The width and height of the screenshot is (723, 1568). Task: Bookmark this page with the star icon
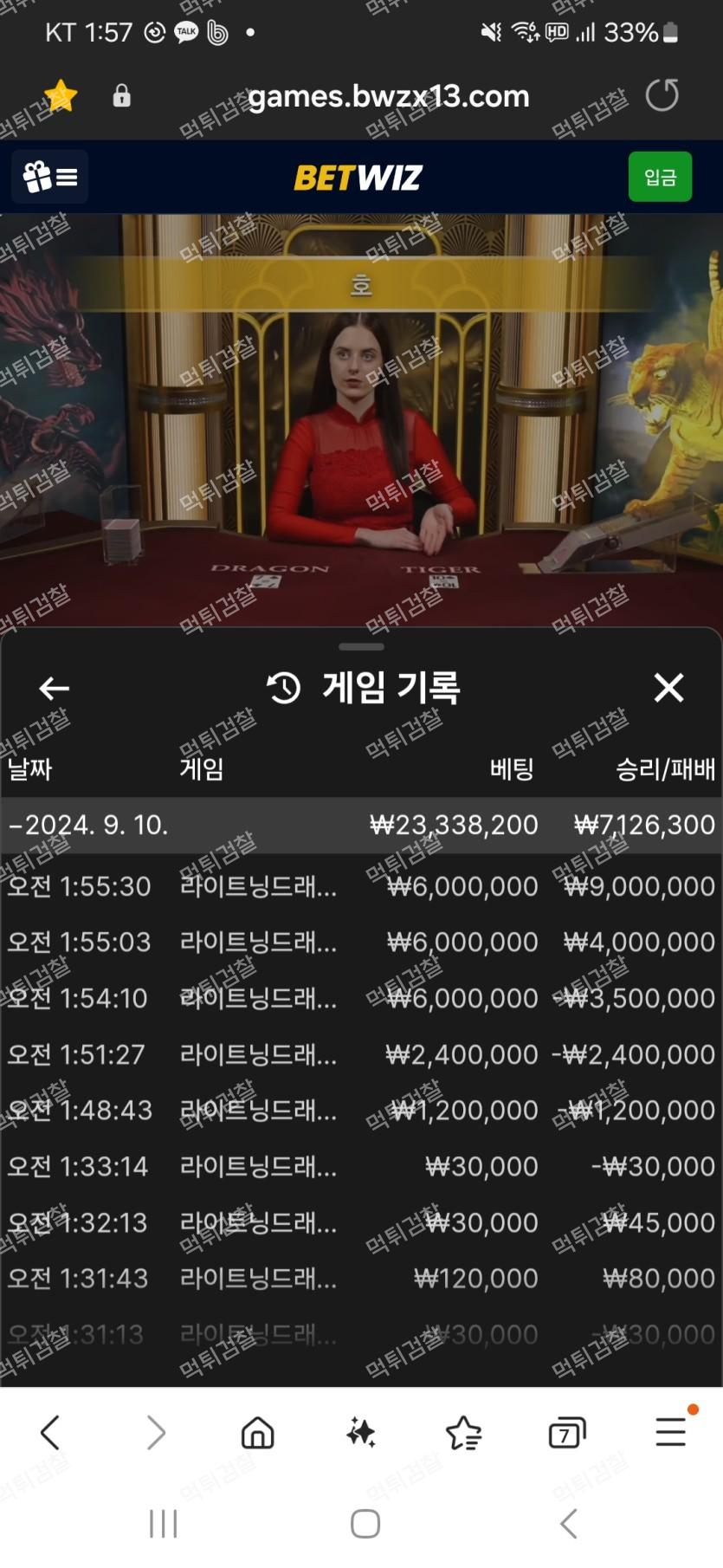click(61, 95)
